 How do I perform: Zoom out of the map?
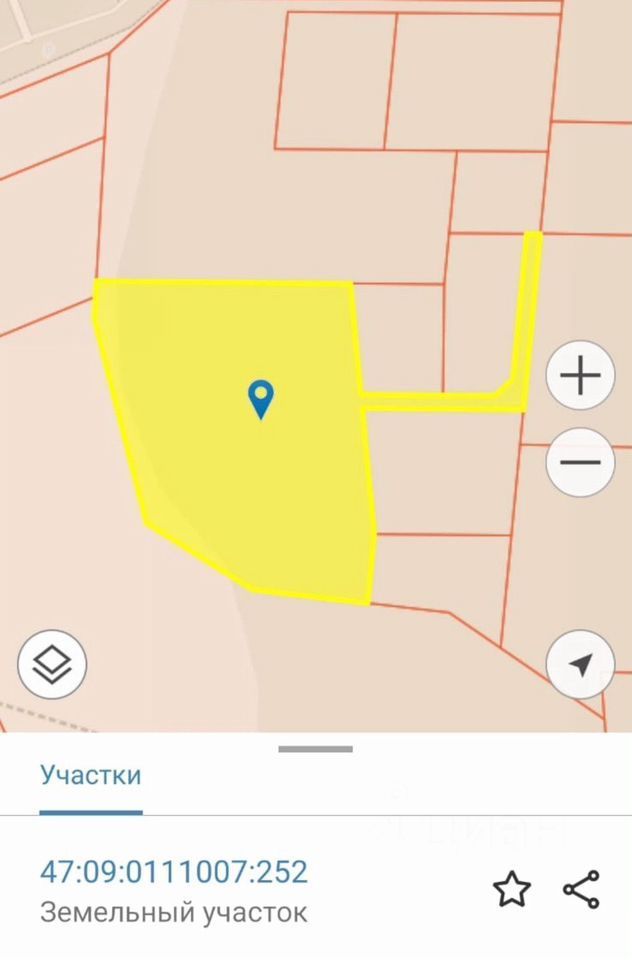[x=580, y=462]
